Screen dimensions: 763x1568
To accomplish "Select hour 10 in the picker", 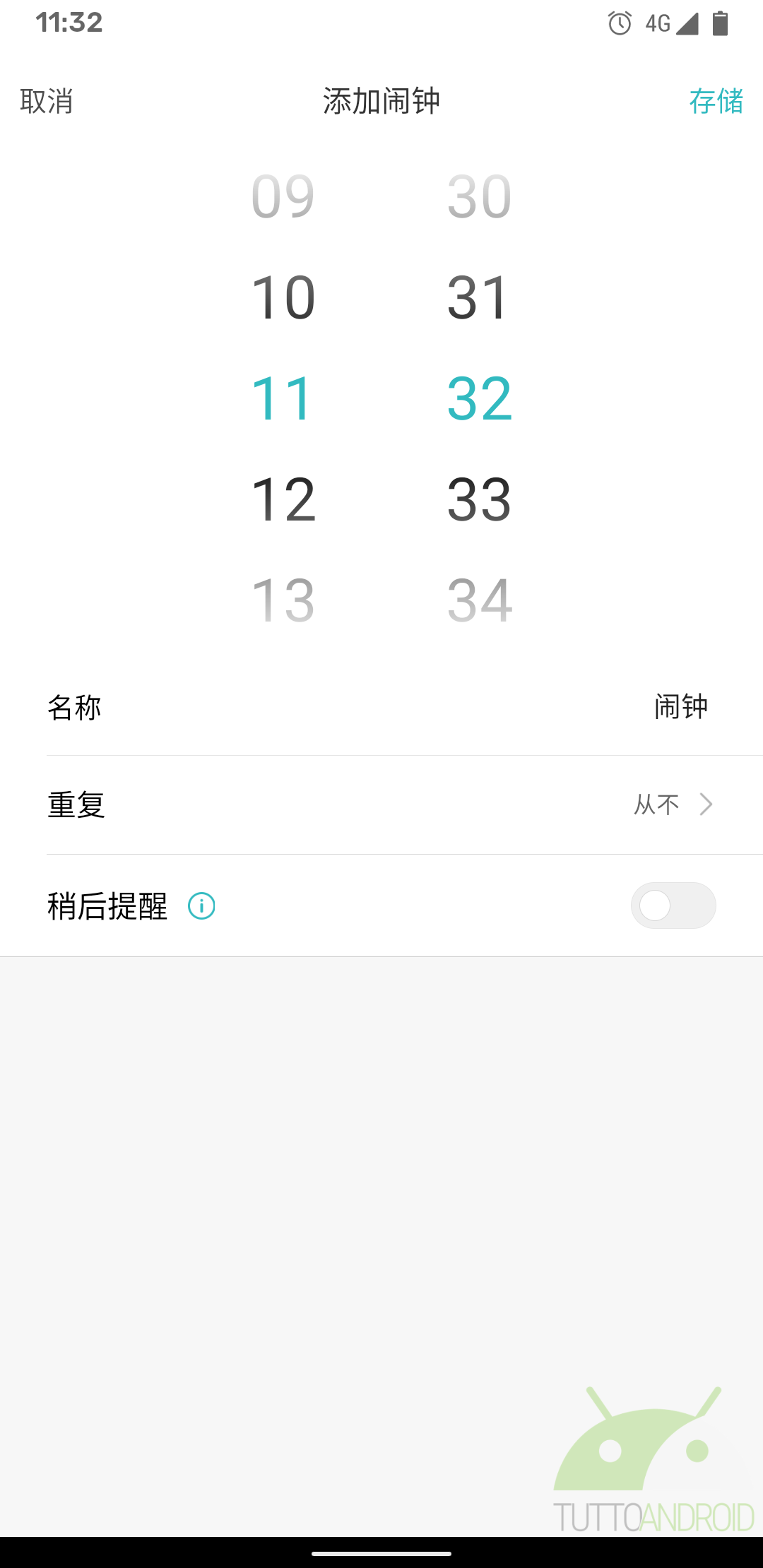I will (x=283, y=297).
